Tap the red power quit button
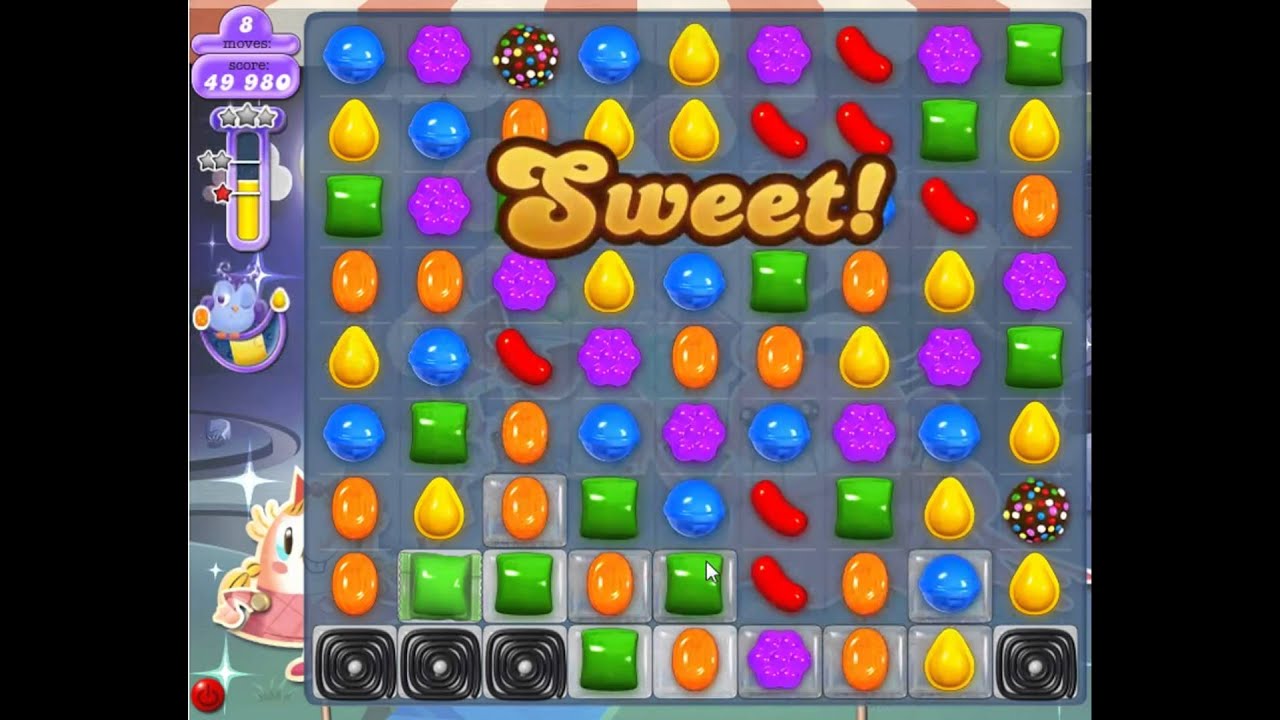 click(207, 694)
